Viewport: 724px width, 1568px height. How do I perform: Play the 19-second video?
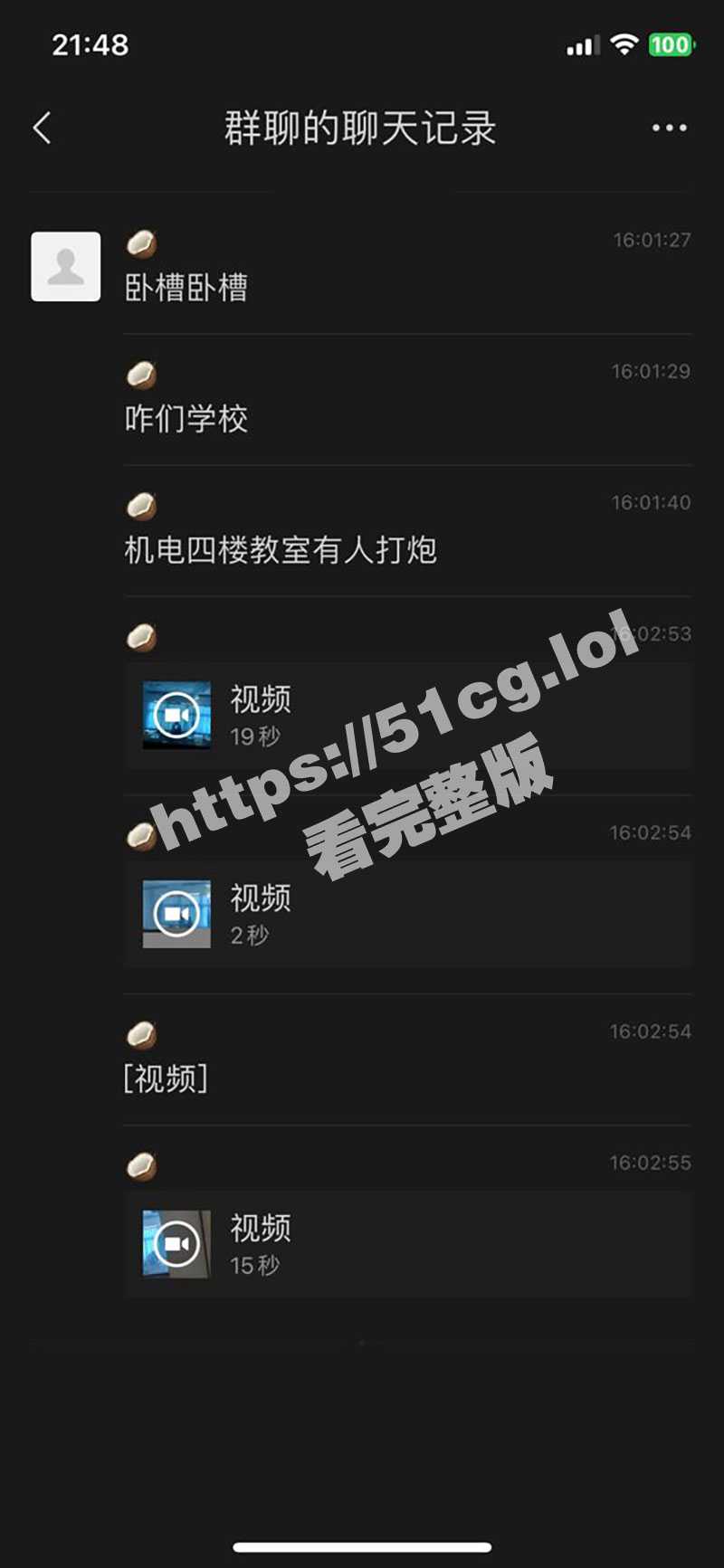(177, 716)
